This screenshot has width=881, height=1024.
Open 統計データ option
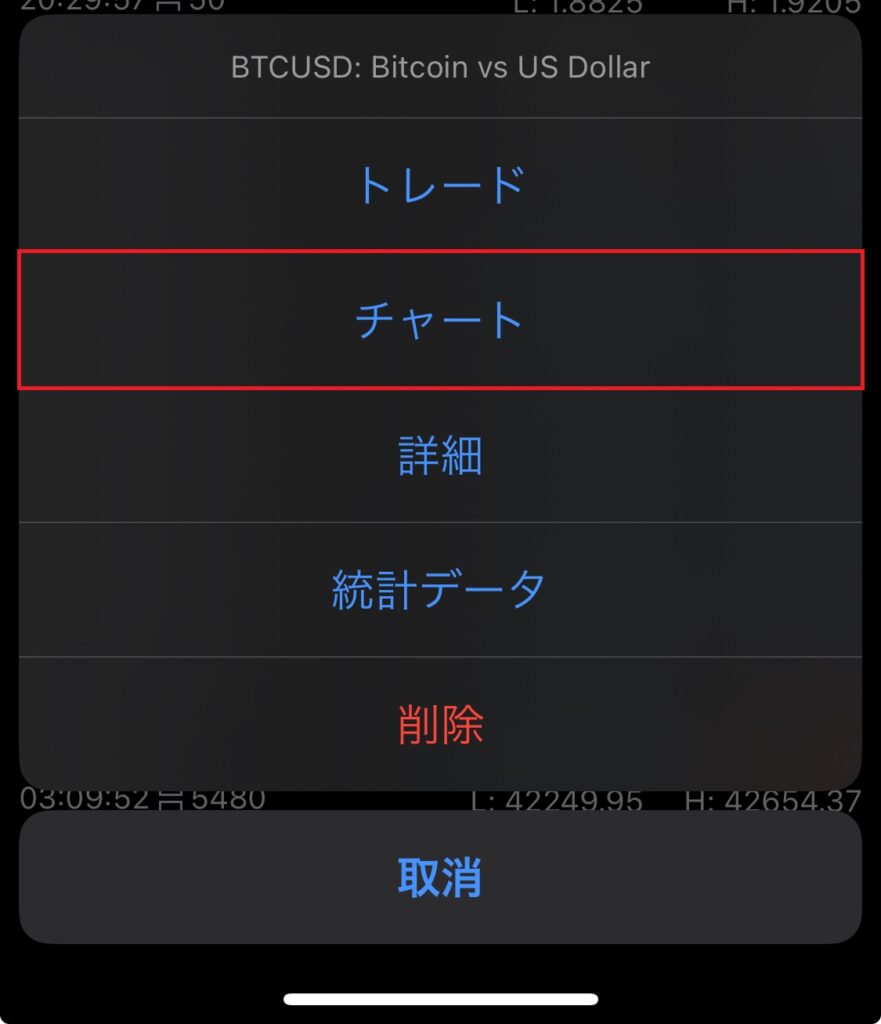440,590
